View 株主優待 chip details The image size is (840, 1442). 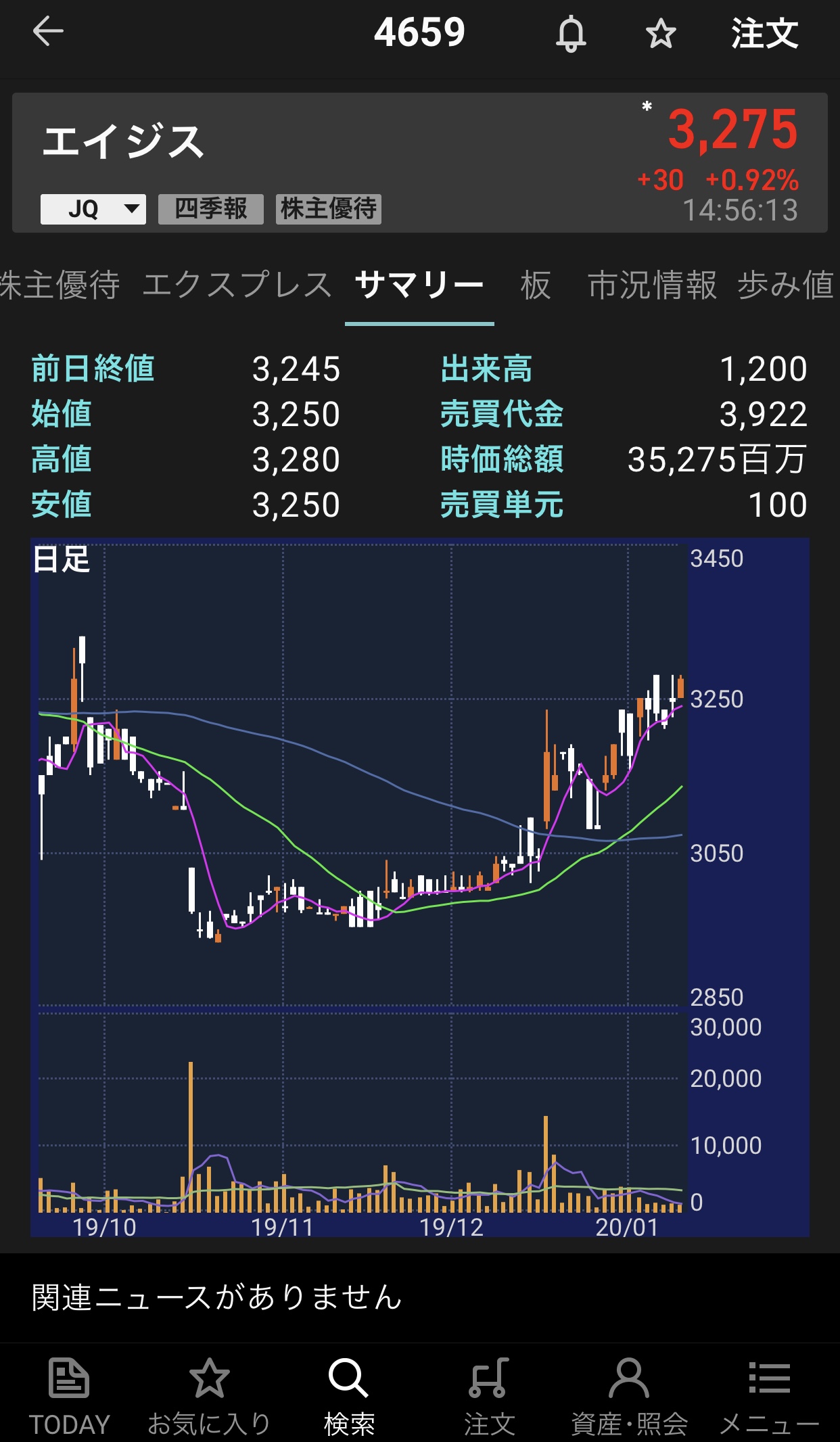point(329,209)
